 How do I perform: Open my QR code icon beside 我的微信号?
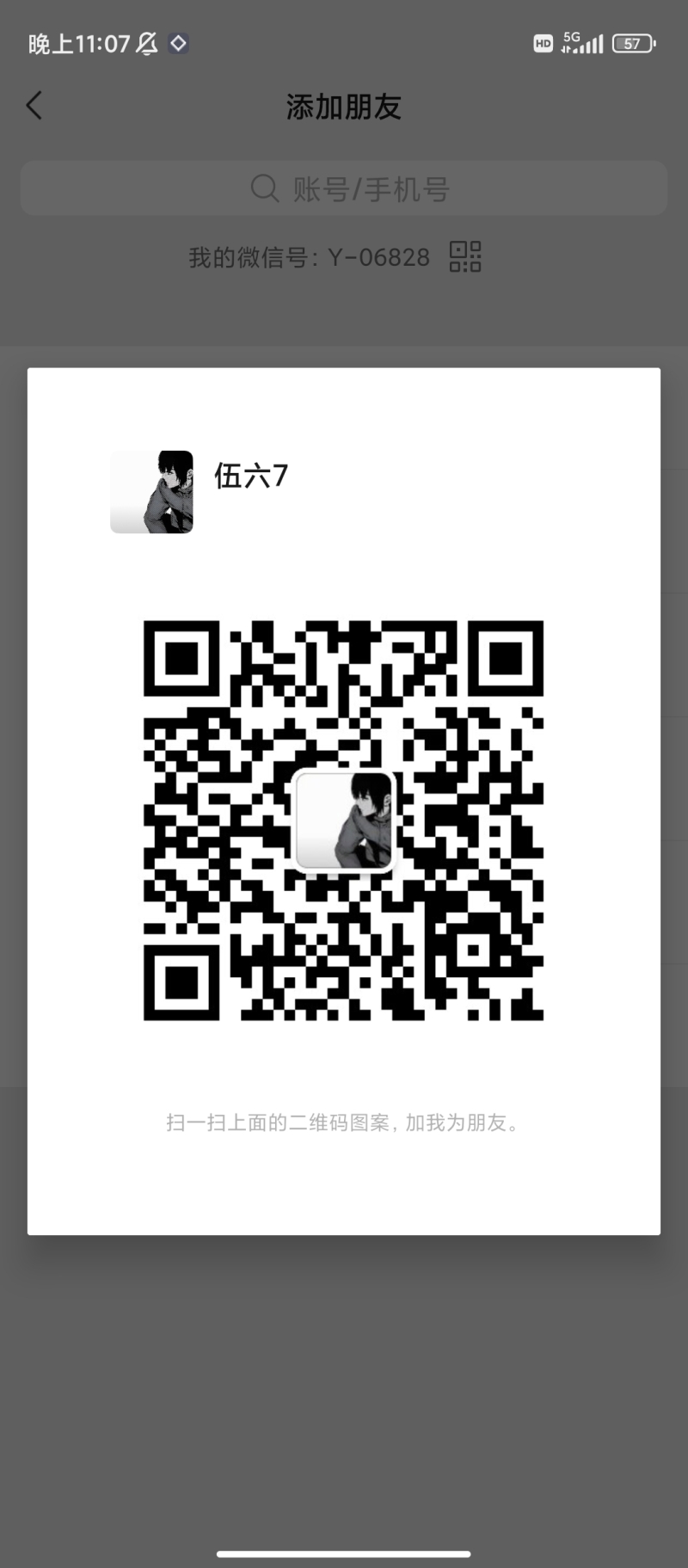tap(465, 256)
